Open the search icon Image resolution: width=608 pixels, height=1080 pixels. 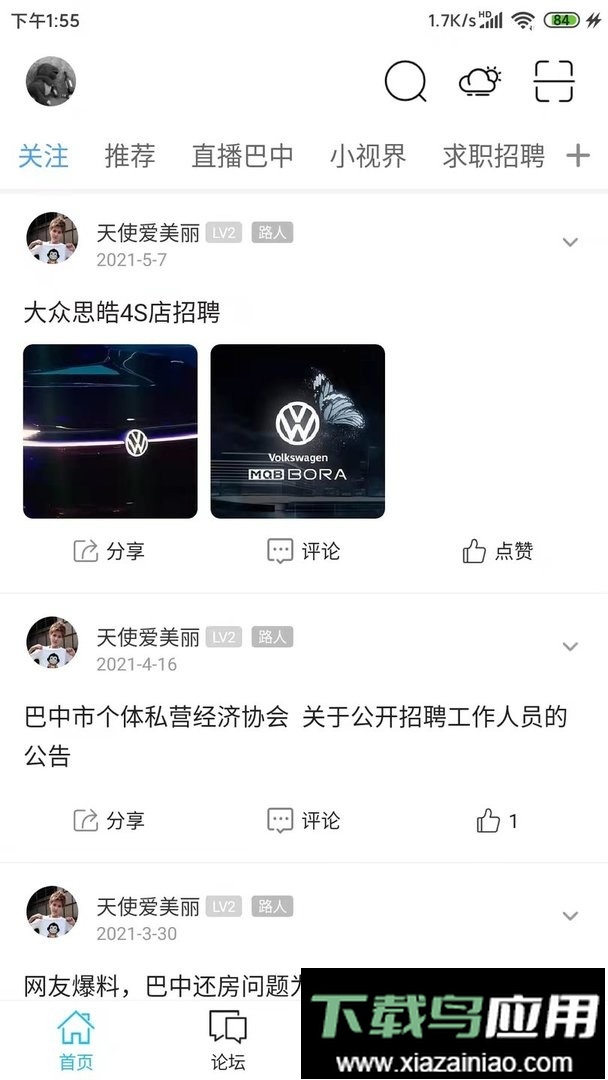pyautogui.click(x=405, y=82)
